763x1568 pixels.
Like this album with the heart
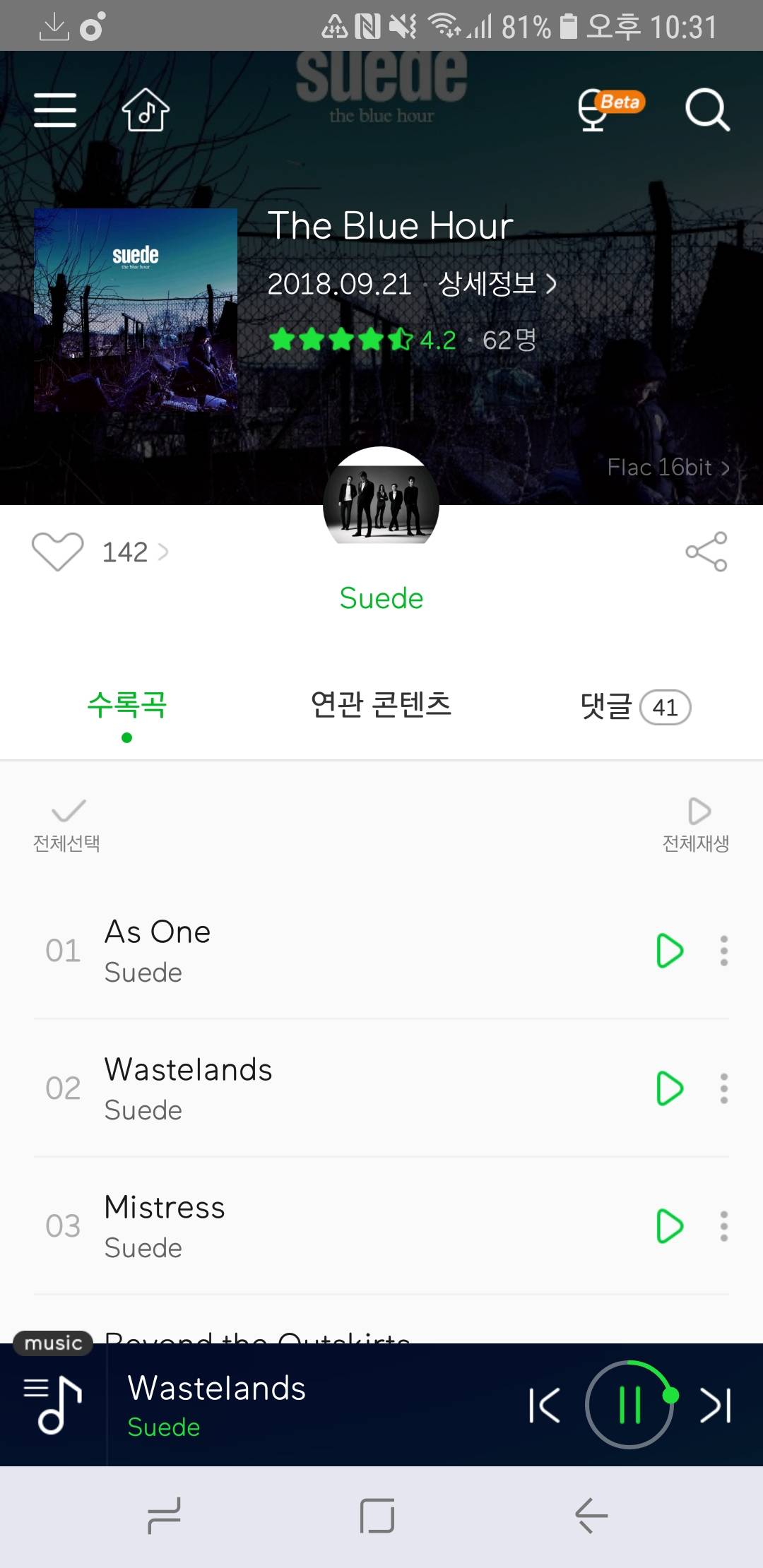[x=58, y=552]
